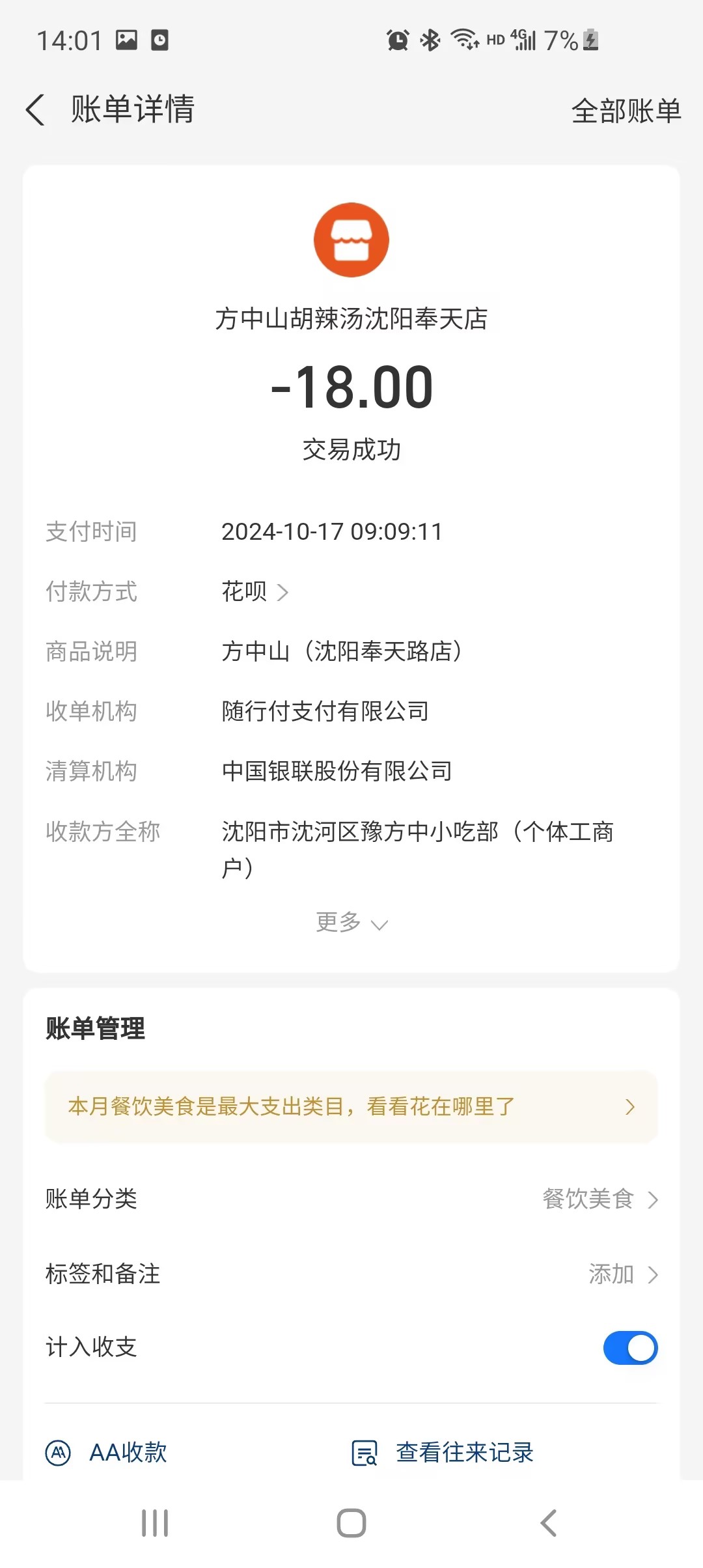Tap the system home button
Screen dimensions: 703x1568
pos(351,1524)
